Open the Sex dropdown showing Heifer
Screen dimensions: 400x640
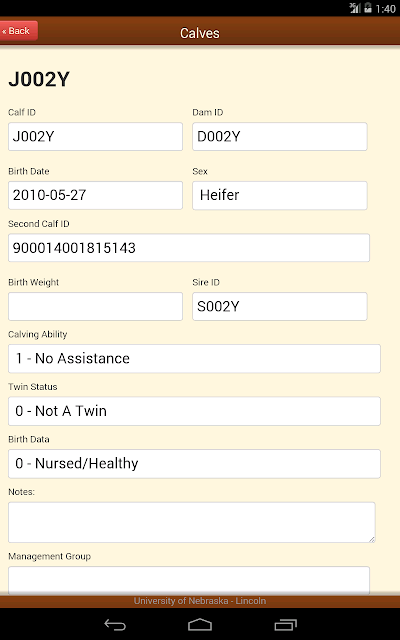[280, 195]
